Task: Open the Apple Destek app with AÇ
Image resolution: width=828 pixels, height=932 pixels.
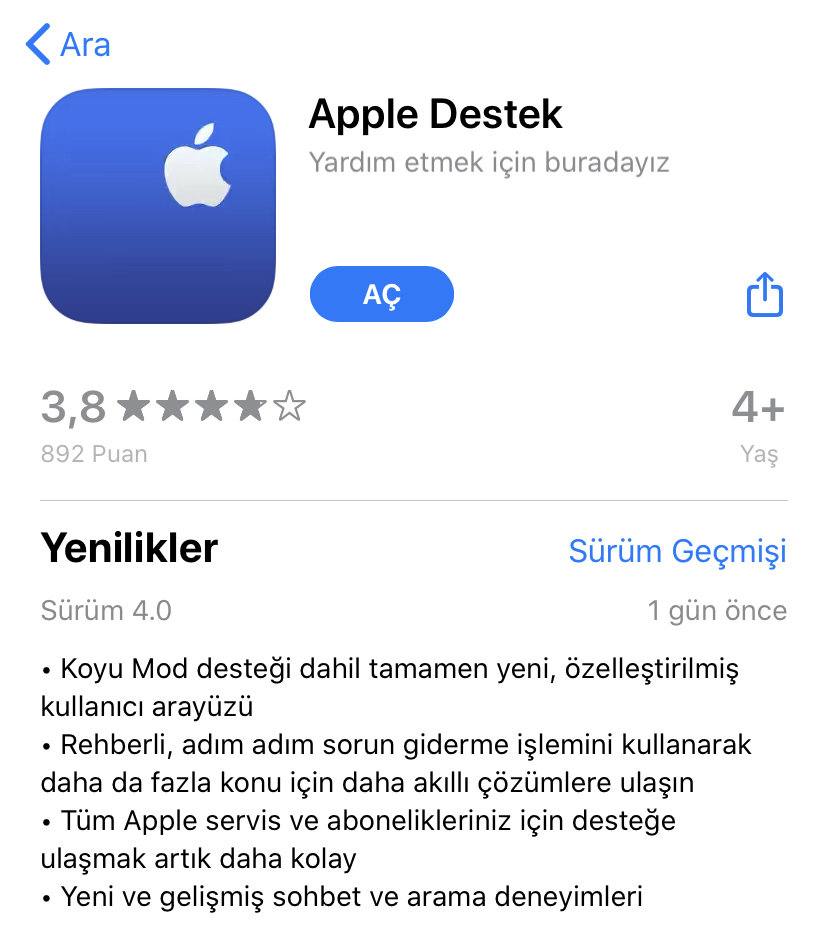Action: point(381,294)
